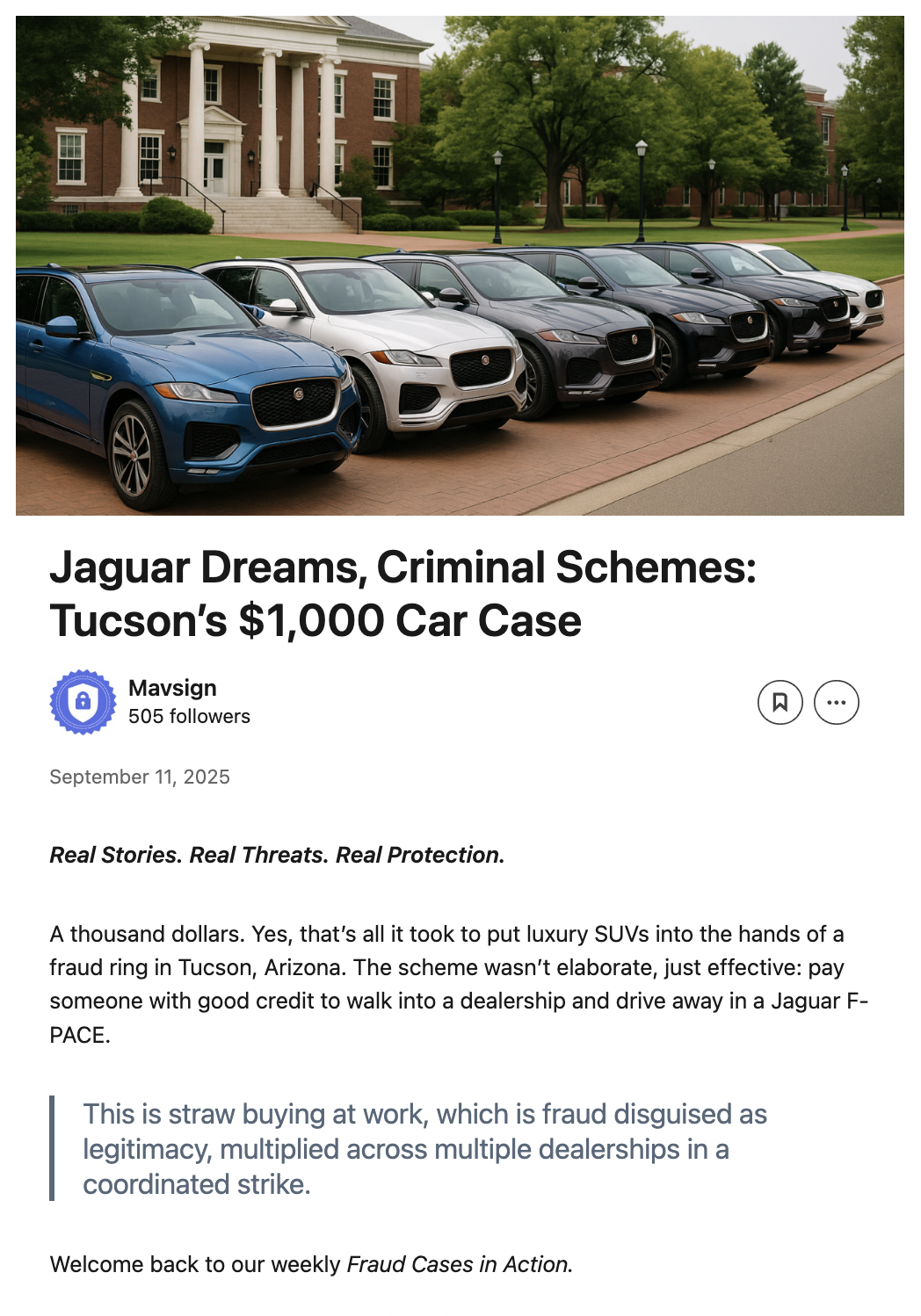921x1316 pixels.
Task: Bookmark this Jaguar fraud article
Action: click(780, 702)
